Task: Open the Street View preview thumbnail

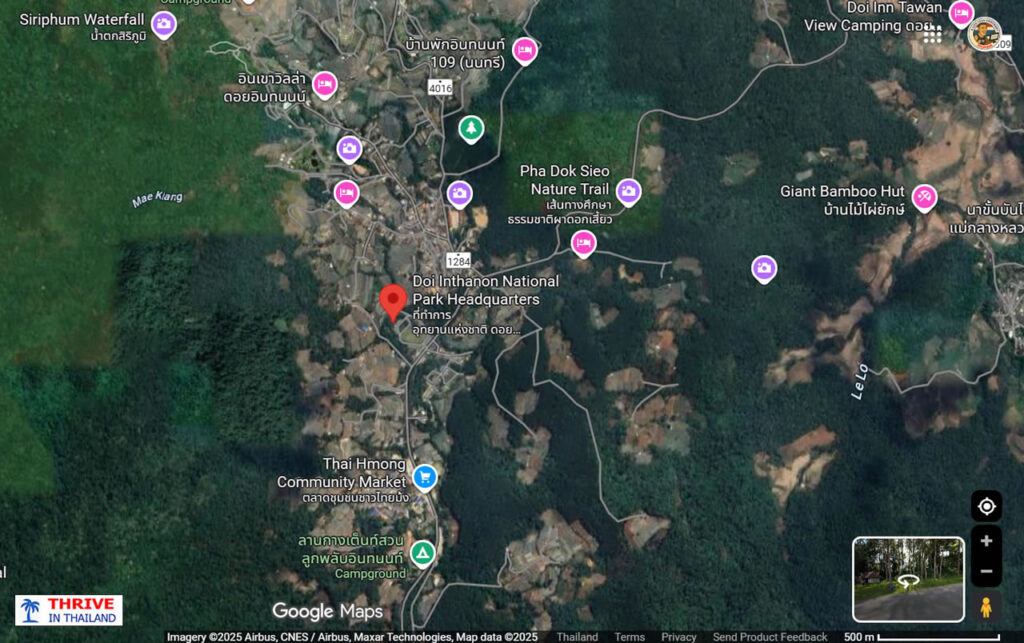Action: (x=908, y=579)
